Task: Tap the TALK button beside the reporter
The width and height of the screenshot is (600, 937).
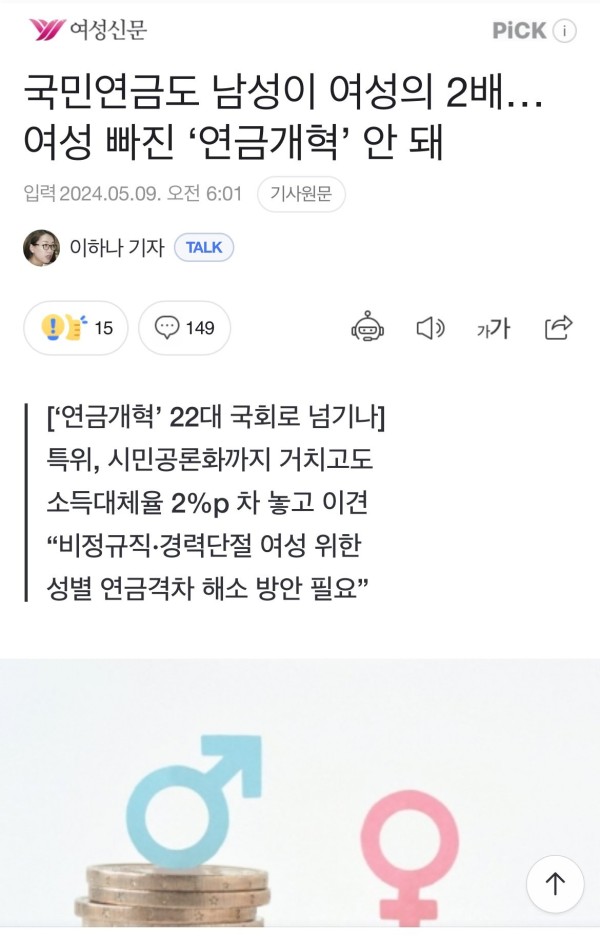Action: (x=204, y=248)
